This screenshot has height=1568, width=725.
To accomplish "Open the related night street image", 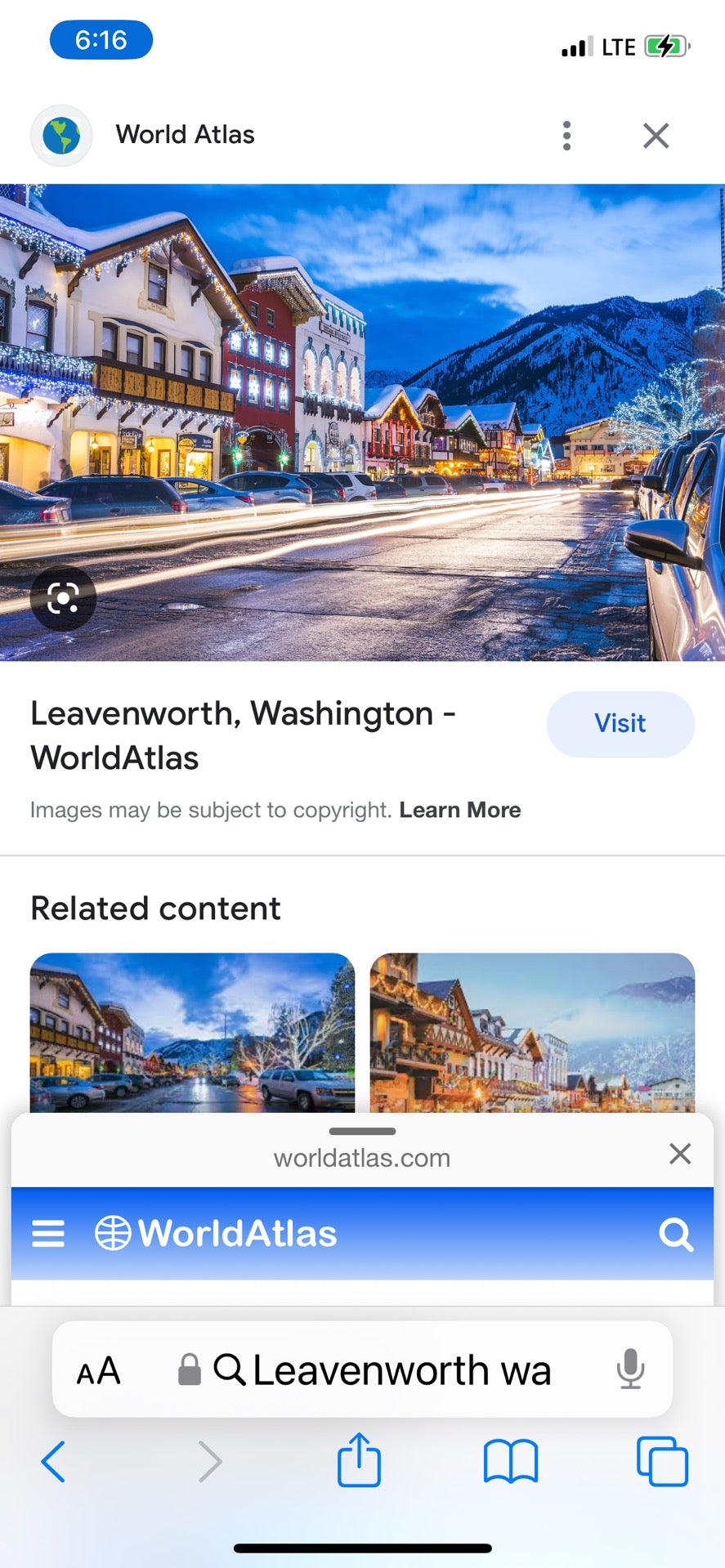I will 192,1032.
